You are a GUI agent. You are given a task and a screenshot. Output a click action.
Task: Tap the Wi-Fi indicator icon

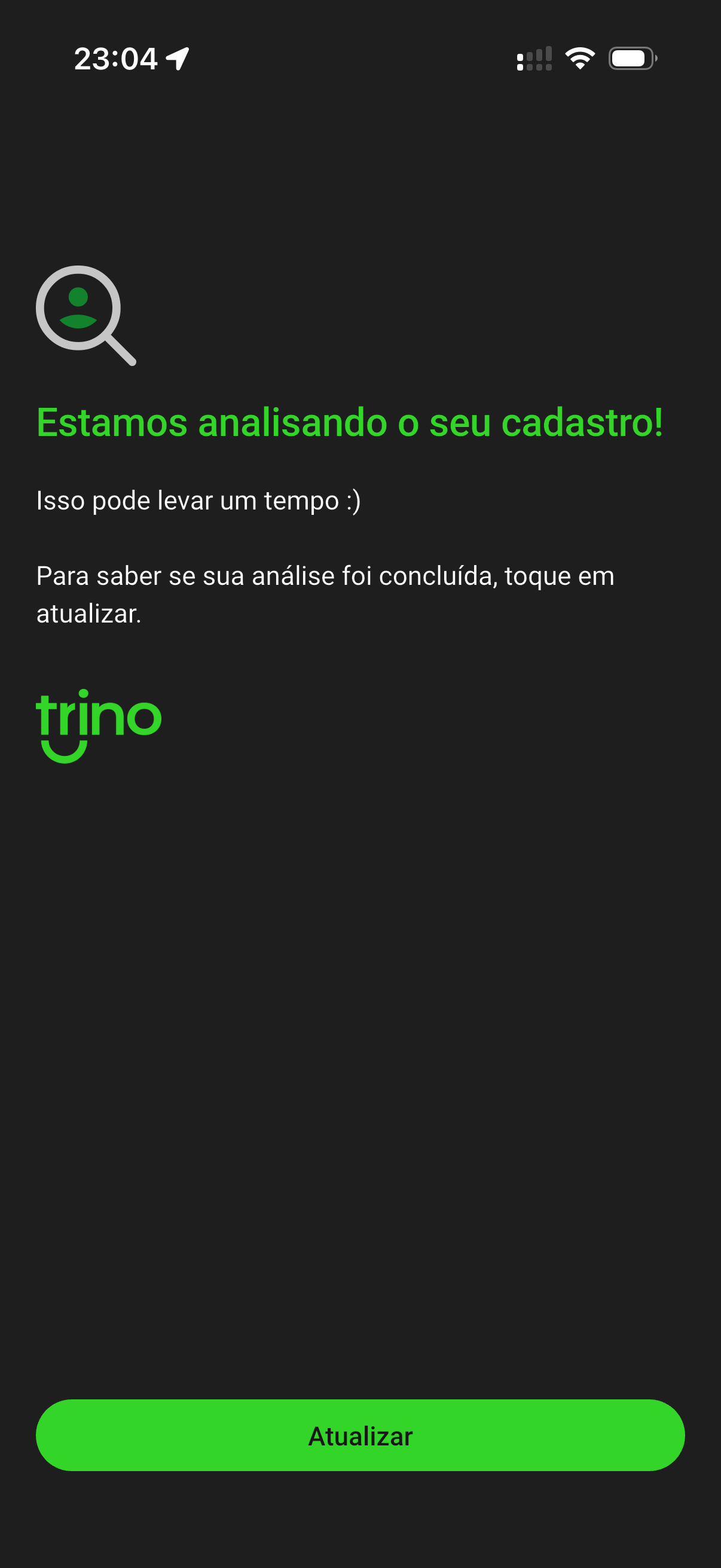579,58
